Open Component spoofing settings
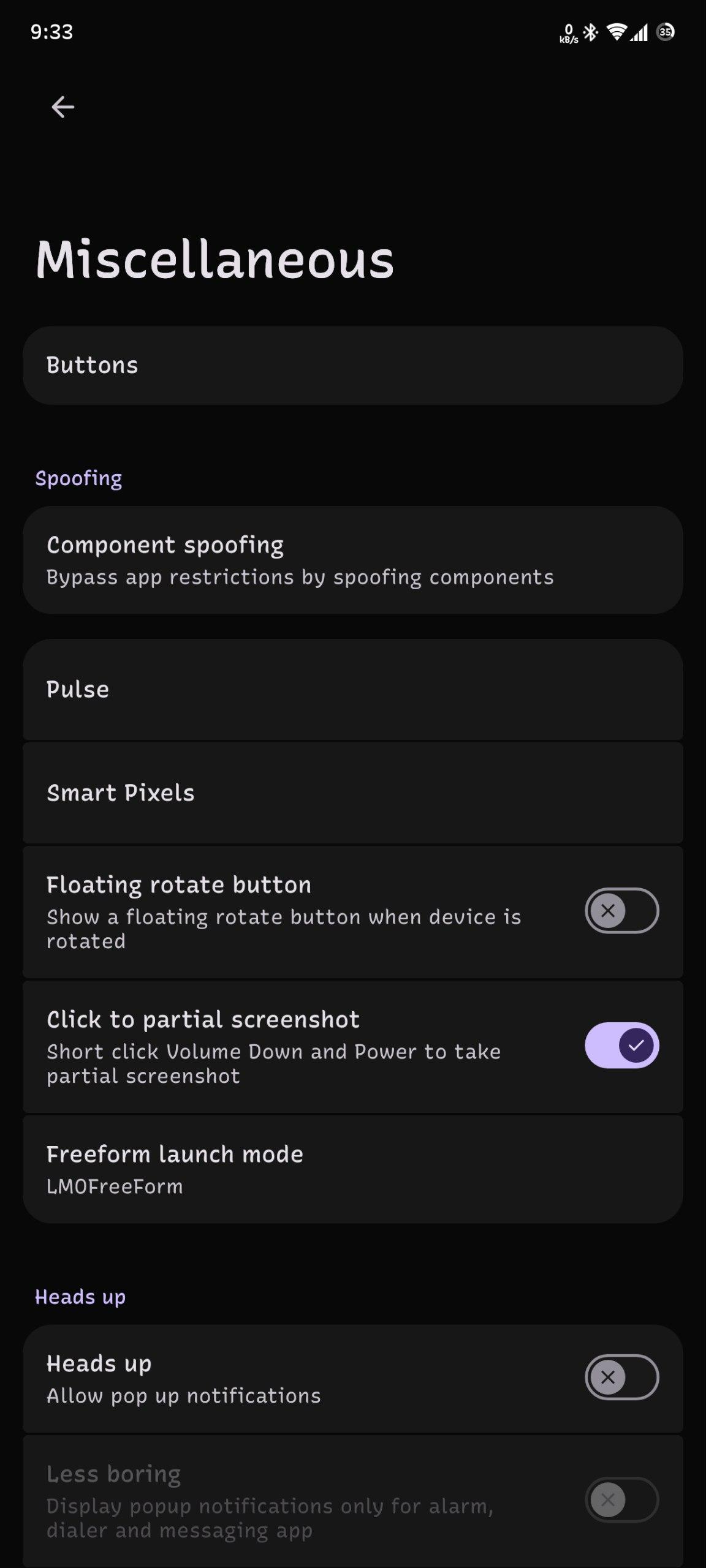 click(353, 560)
